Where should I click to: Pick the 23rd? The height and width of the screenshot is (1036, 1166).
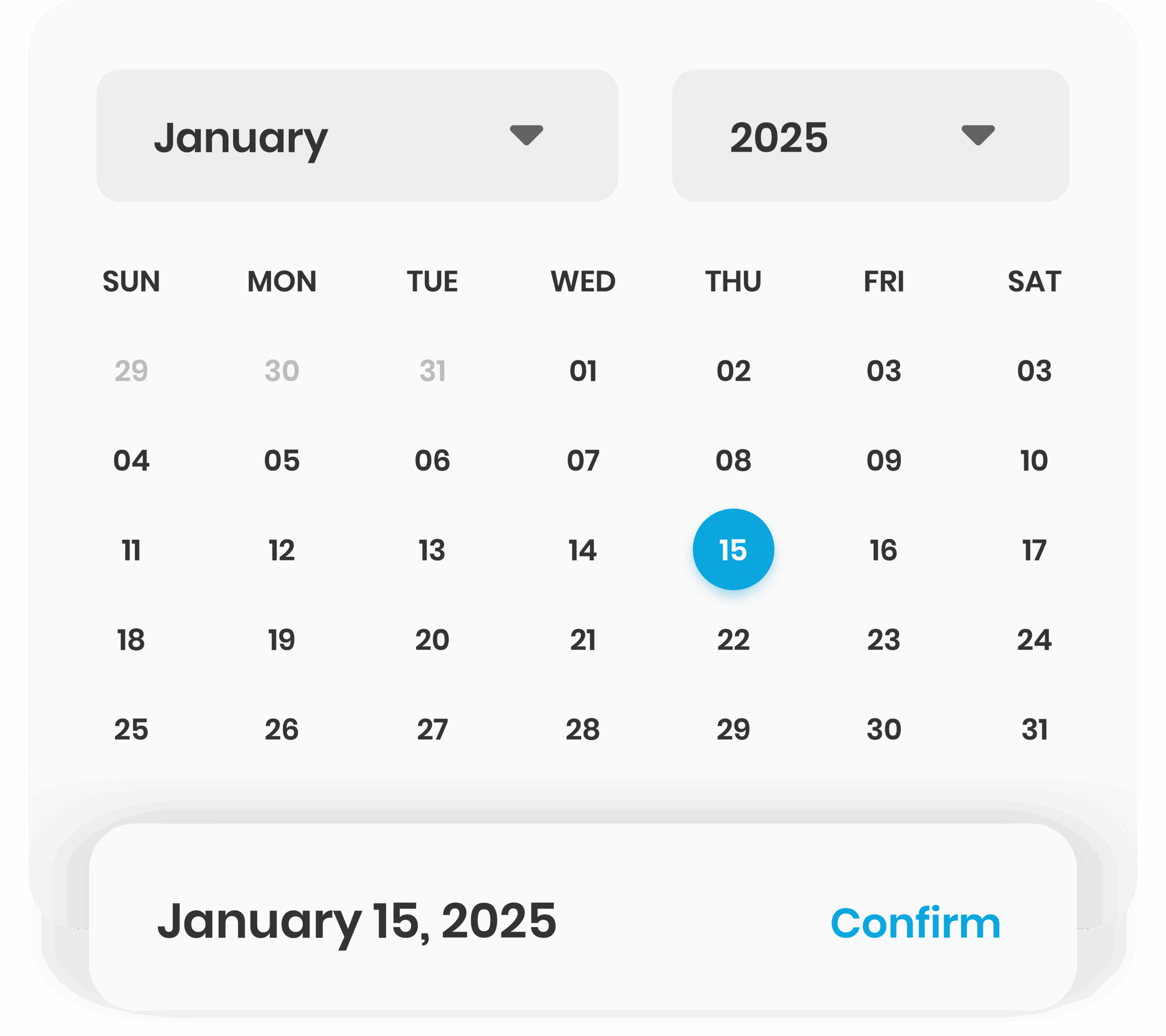884,639
